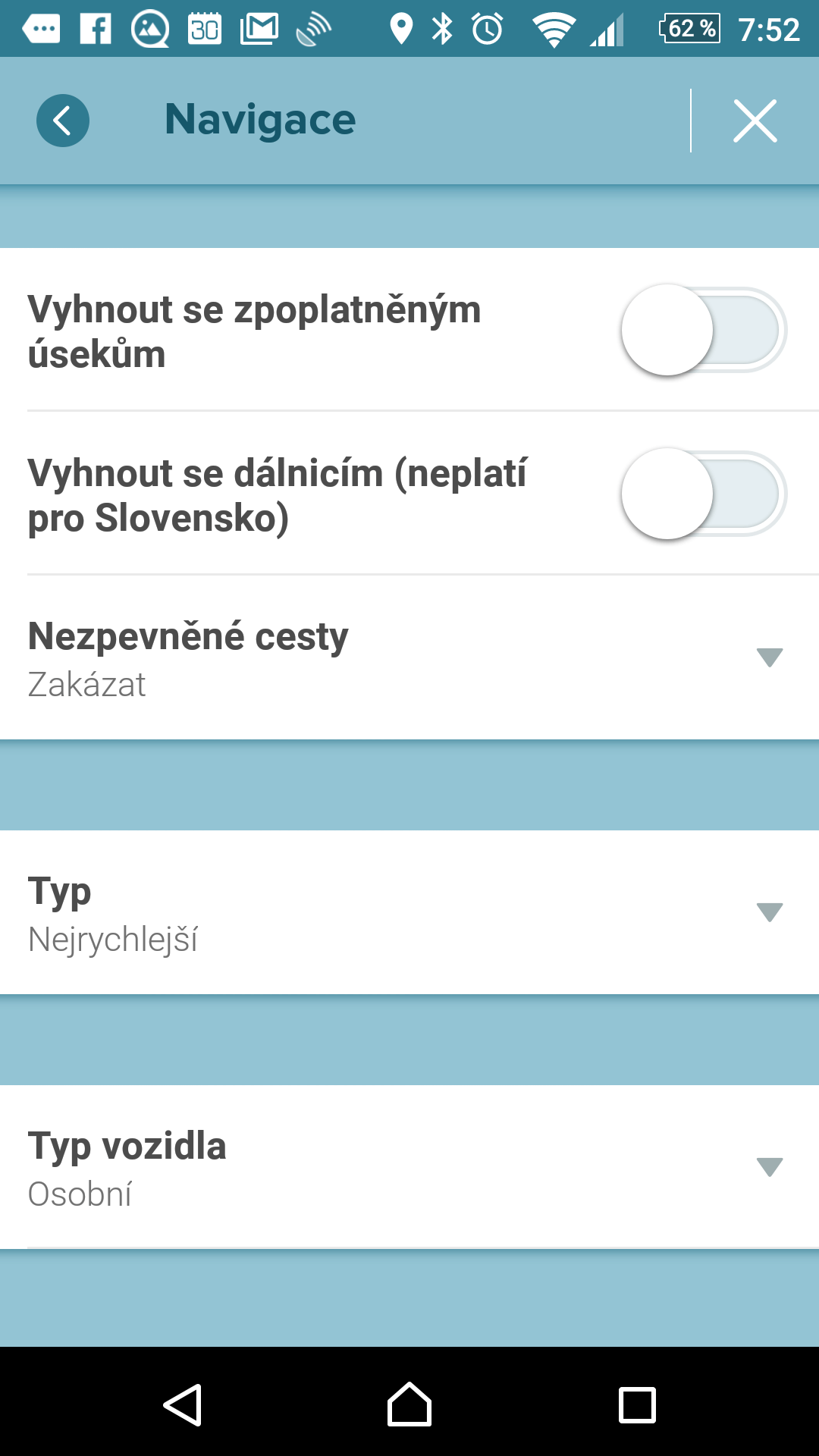Screen dimensions: 819x1456
Task: Close the Navigace settings with X
Action: (755, 121)
